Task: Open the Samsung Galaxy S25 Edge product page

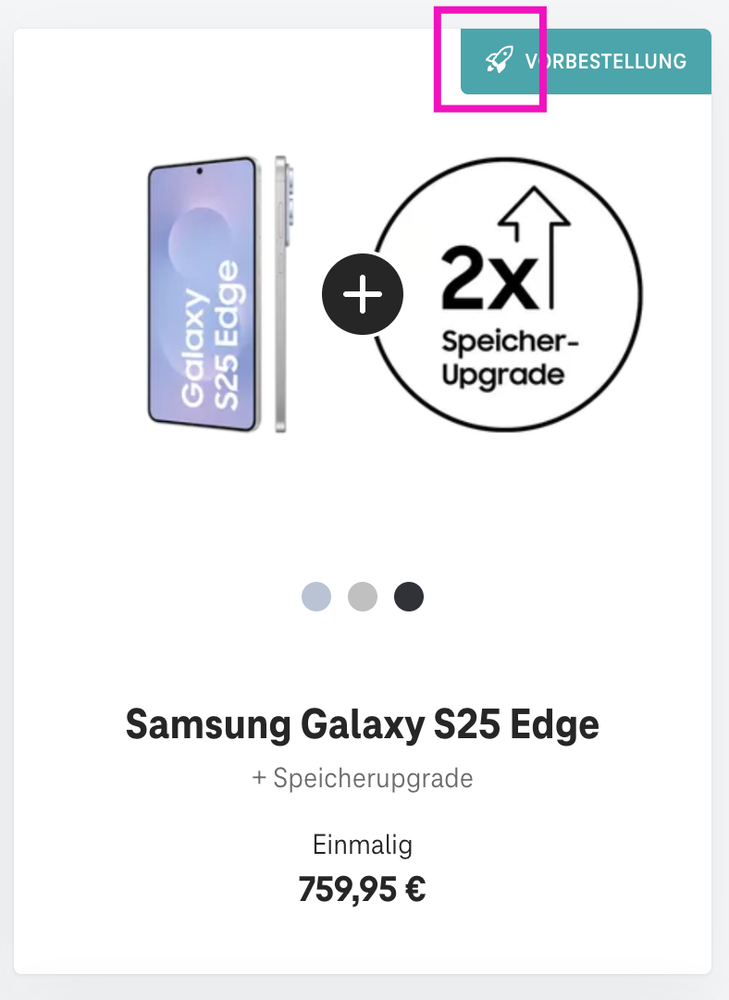Action: coord(363,724)
